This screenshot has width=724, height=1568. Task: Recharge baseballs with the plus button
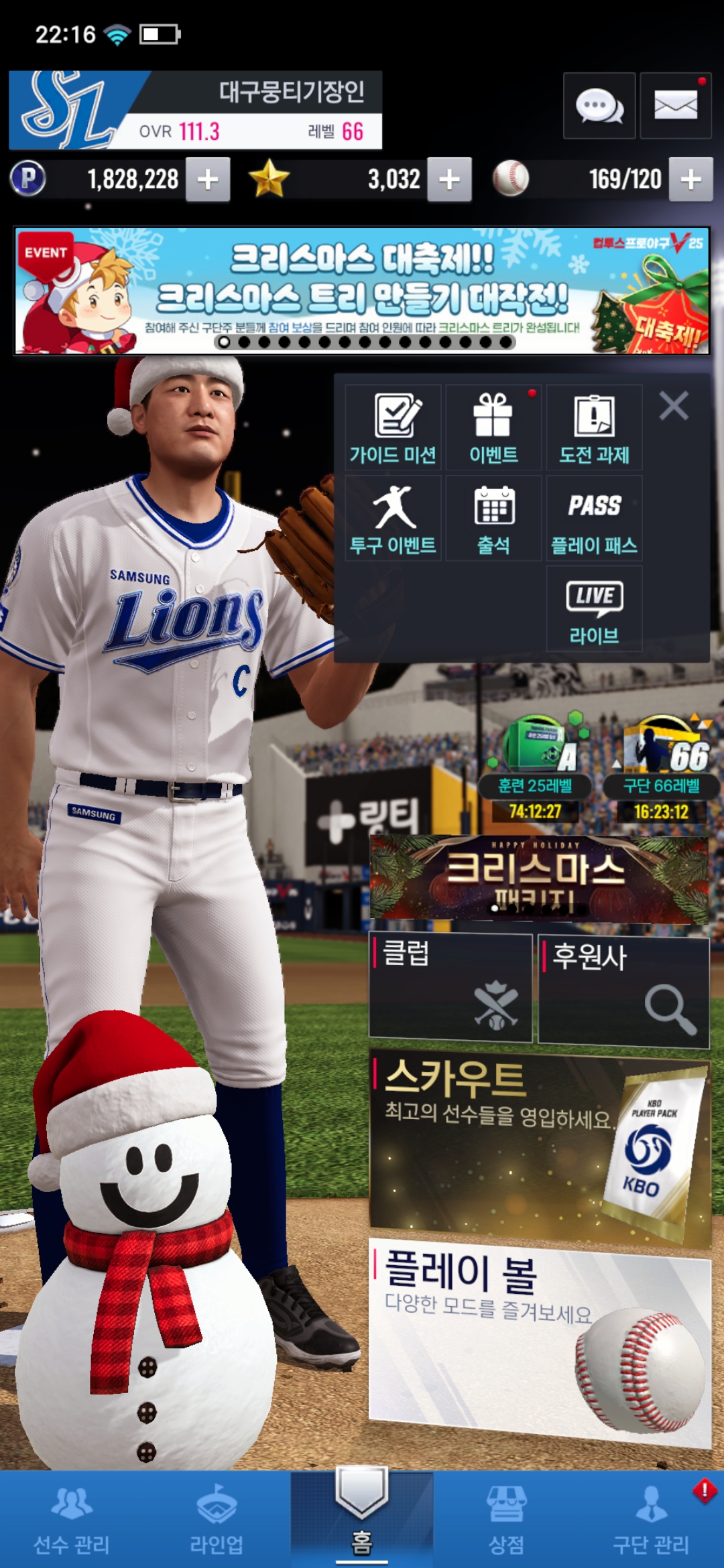coord(690,180)
